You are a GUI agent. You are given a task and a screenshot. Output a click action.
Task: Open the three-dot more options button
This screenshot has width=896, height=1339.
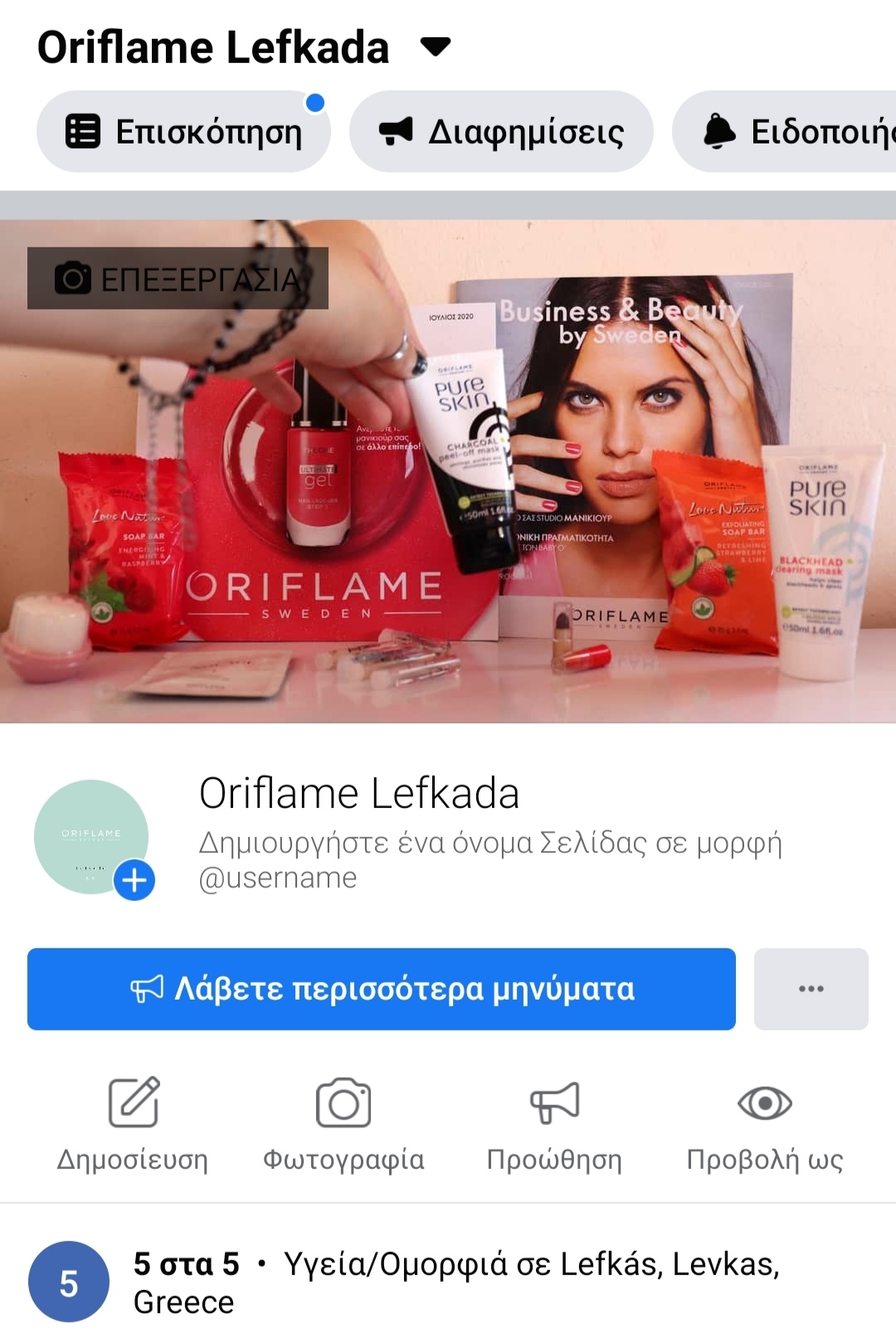pyautogui.click(x=811, y=989)
